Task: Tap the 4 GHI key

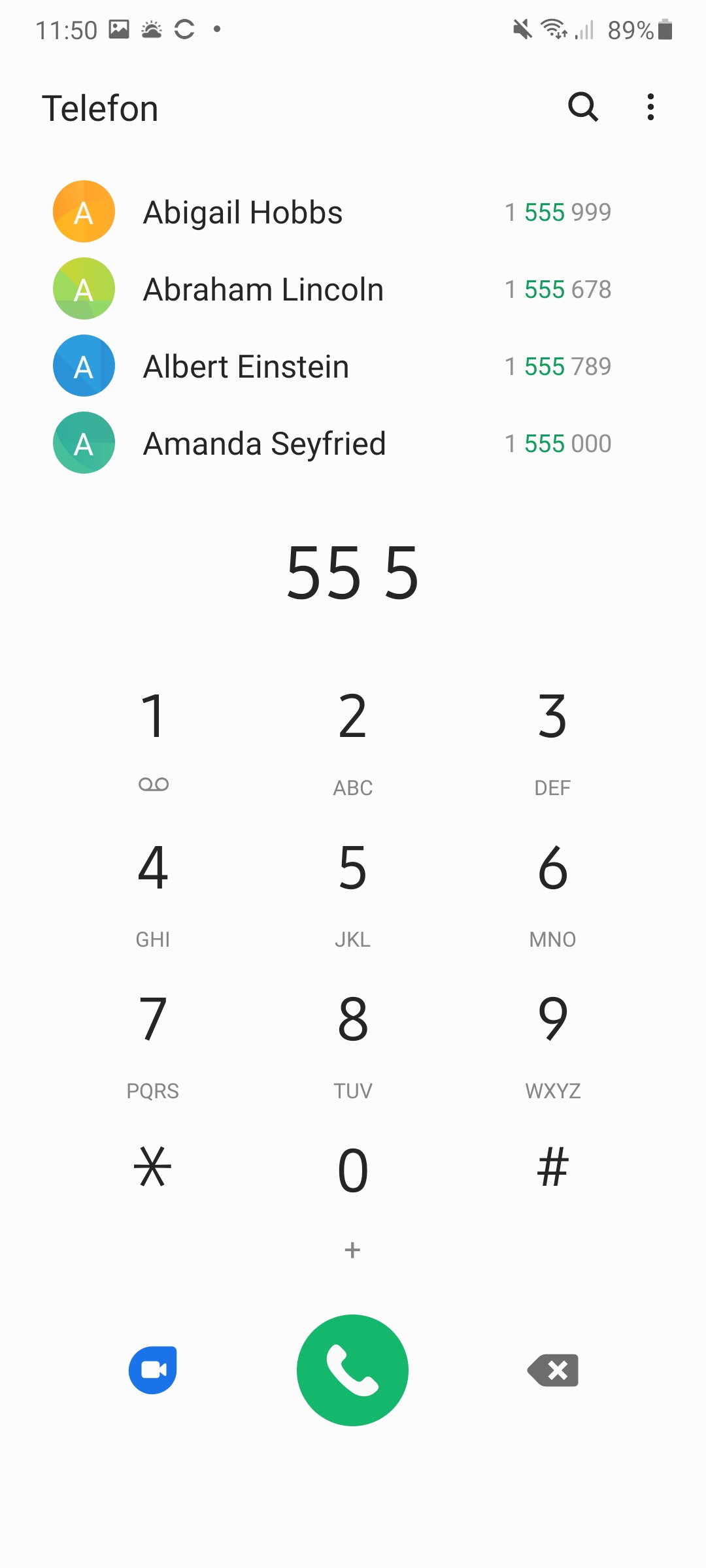Action: 154,891
